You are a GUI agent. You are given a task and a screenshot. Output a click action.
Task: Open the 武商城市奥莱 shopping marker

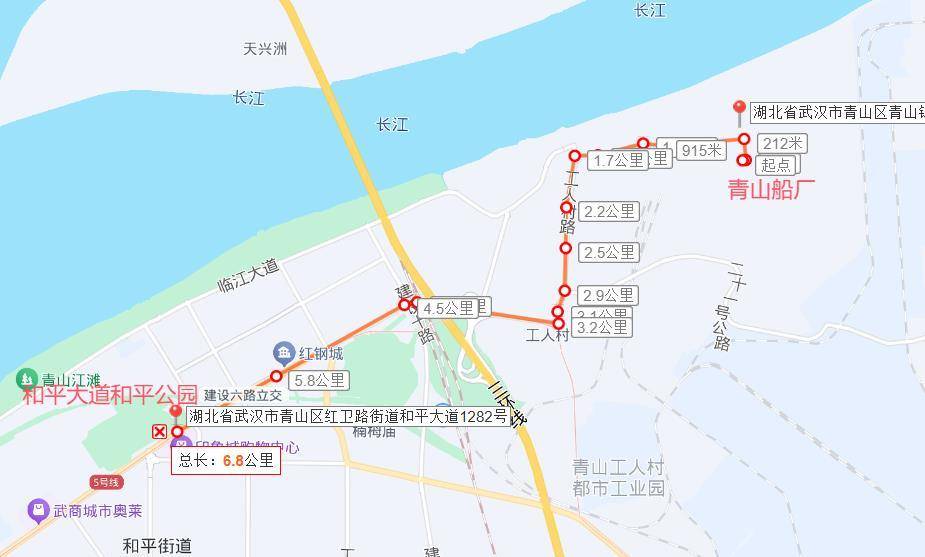click(x=38, y=511)
